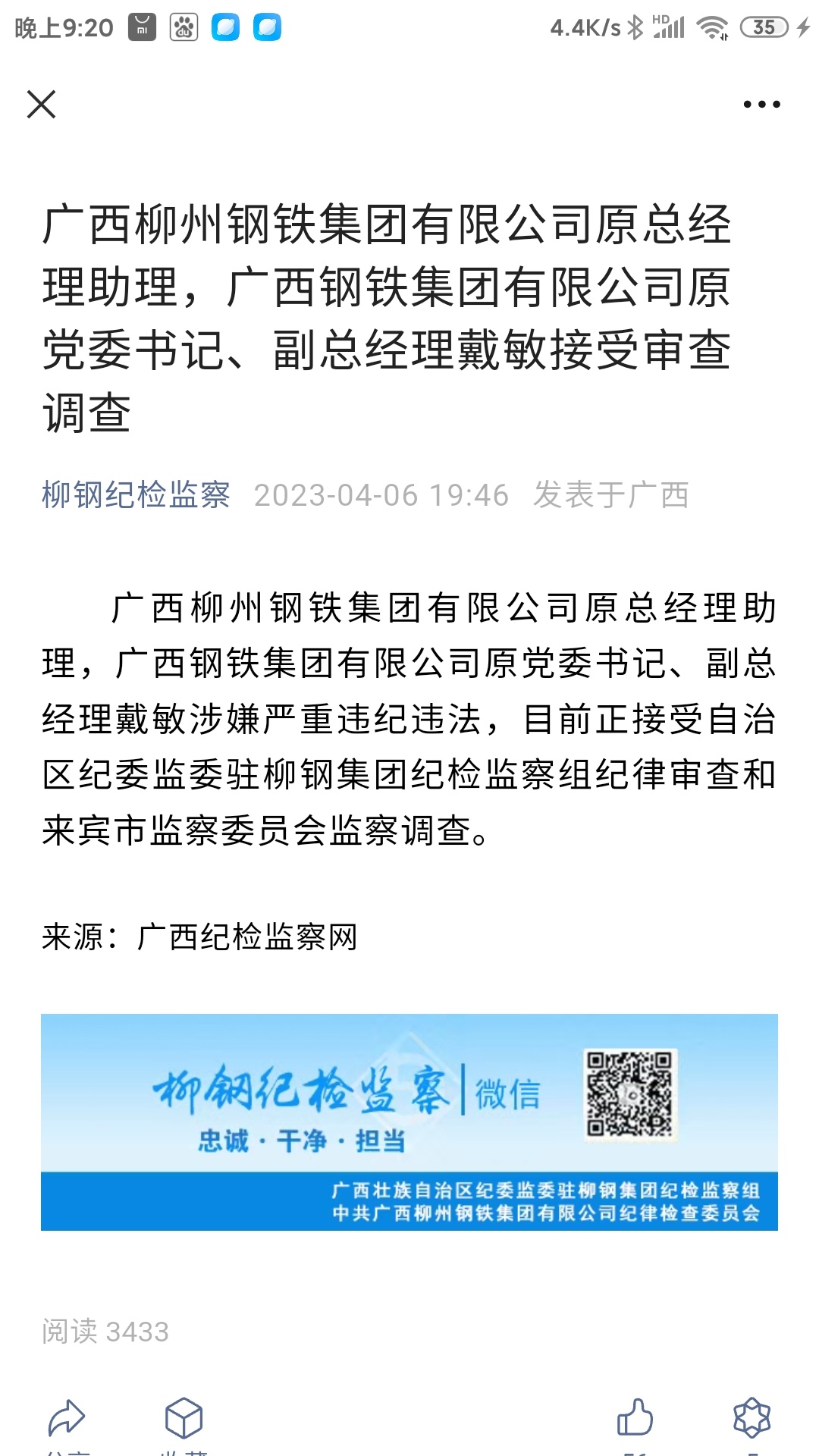Open the 柳钢纪检监察 account link
The image size is (819, 1456).
click(x=136, y=495)
